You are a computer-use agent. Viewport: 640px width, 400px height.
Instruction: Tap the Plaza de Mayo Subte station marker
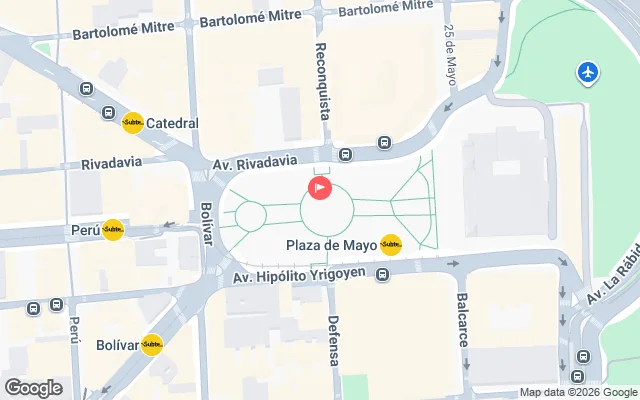391,244
